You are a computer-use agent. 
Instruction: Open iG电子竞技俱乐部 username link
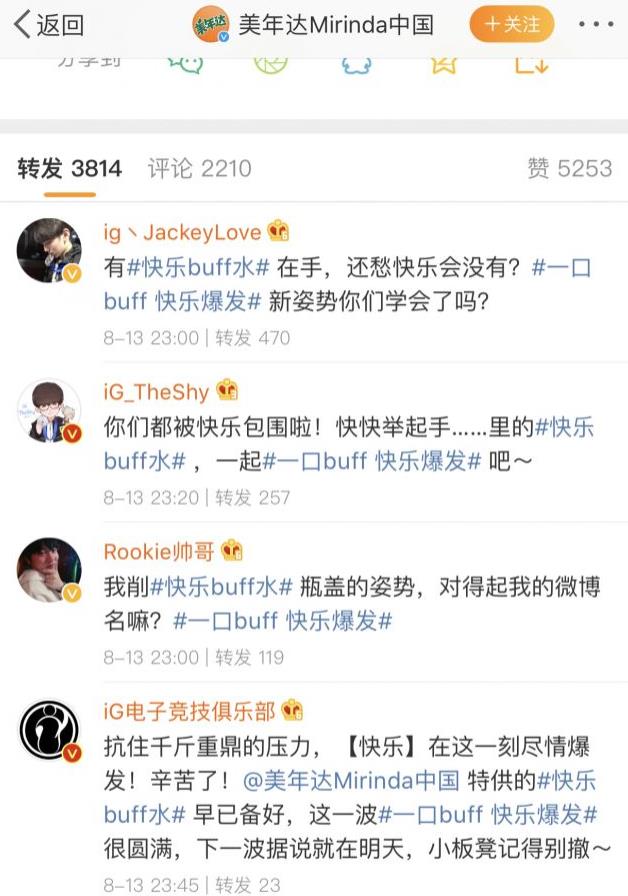tap(189, 712)
